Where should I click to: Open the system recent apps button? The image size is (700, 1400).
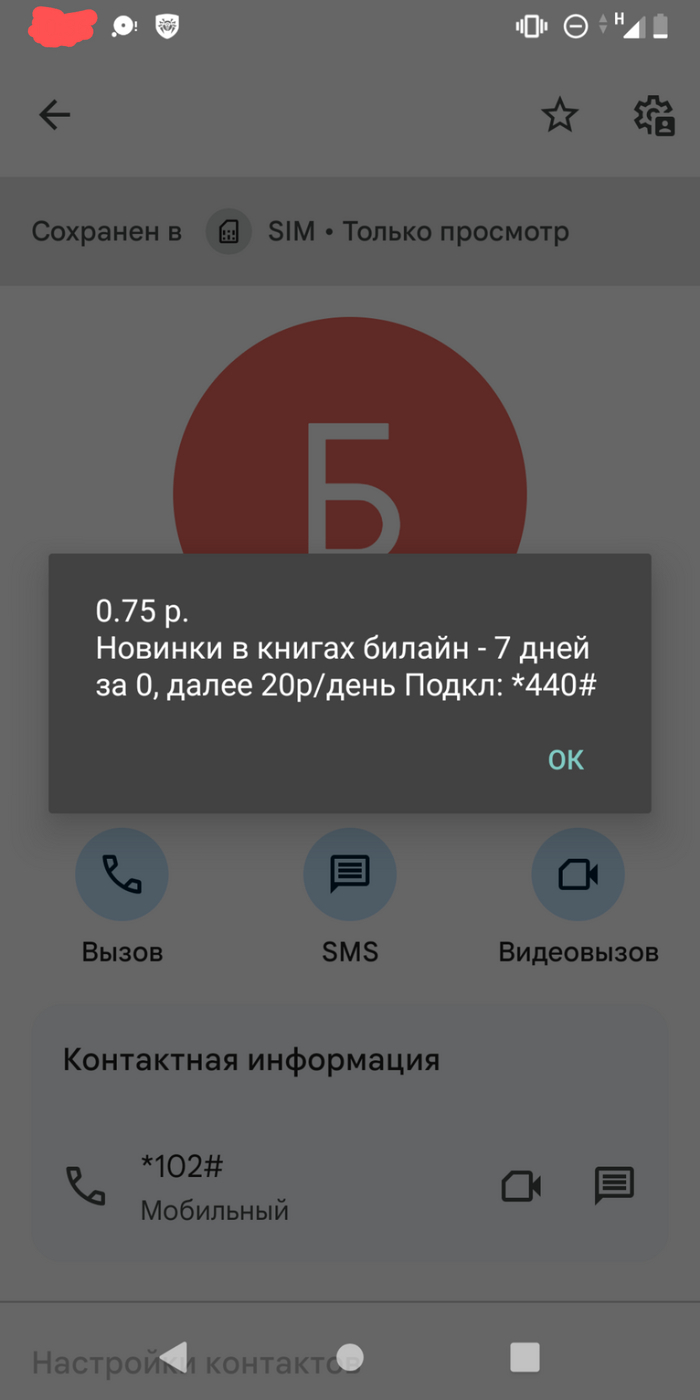click(524, 1357)
